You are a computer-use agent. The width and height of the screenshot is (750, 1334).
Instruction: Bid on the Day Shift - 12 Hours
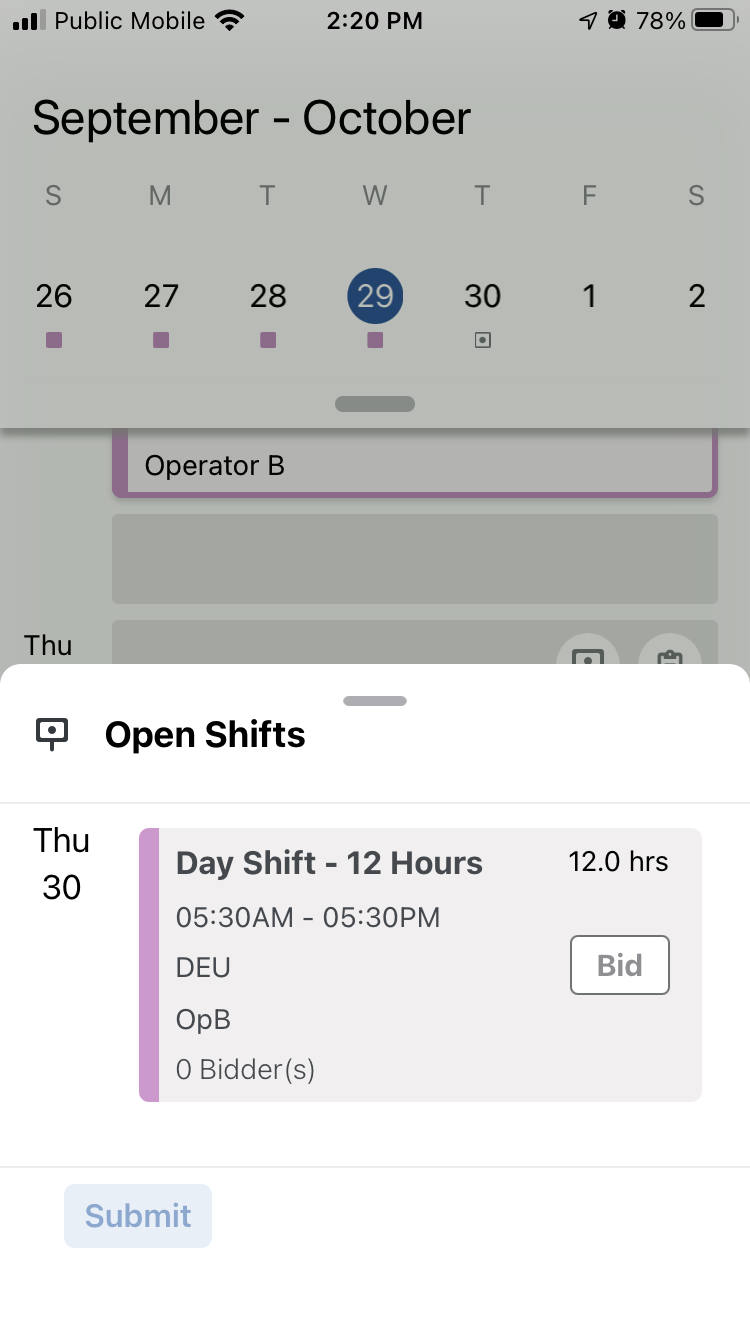620,965
